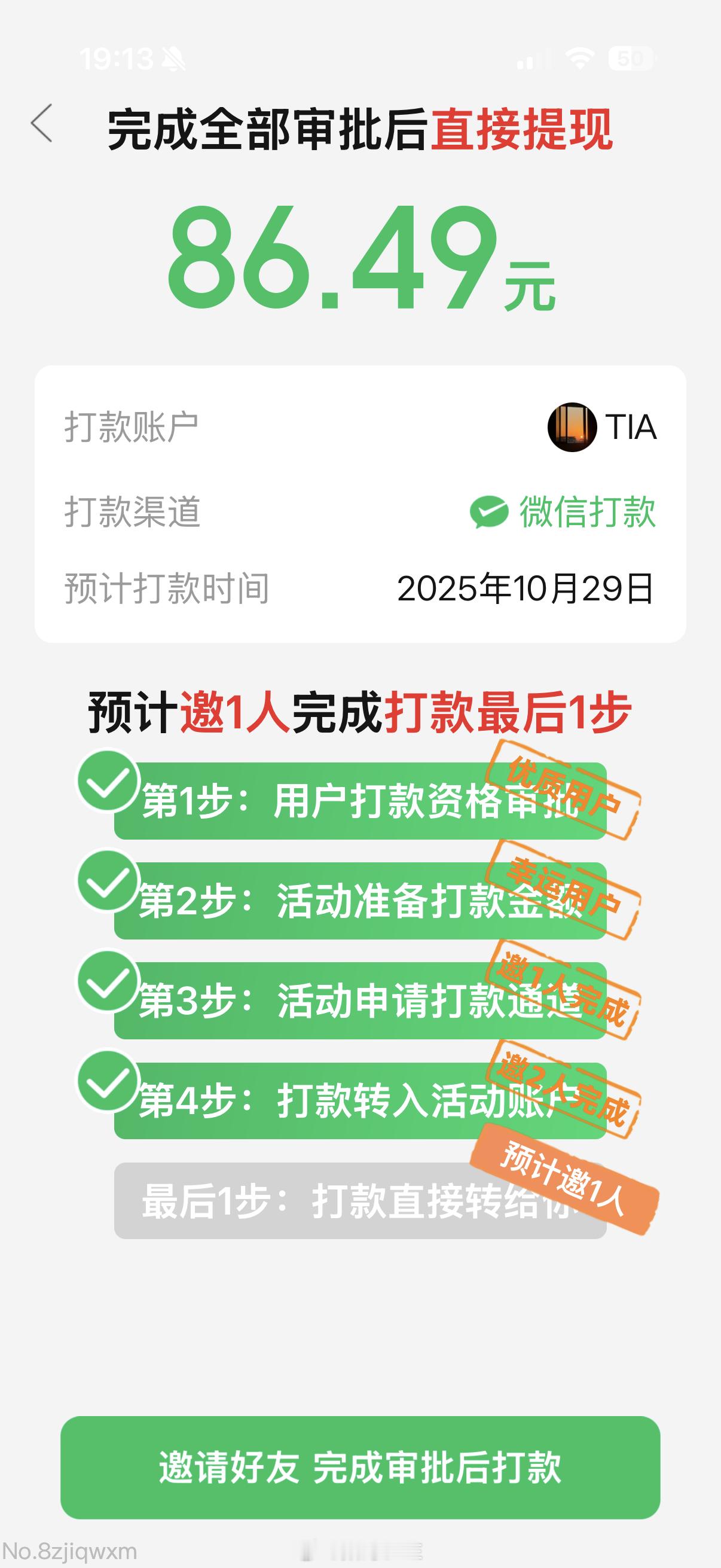The image size is (721, 1568).
Task: Tap the WeChat payment channel icon
Action: point(487,513)
